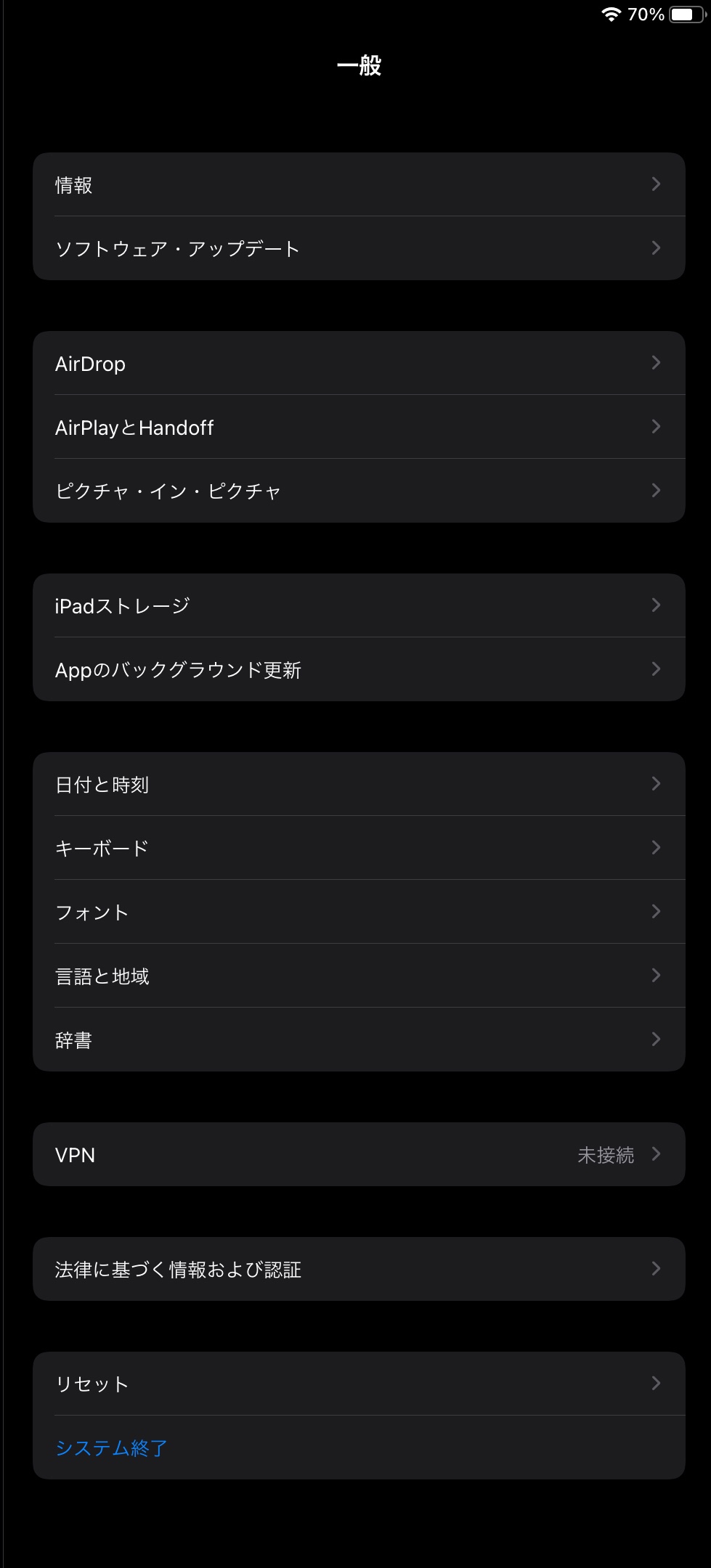Viewport: 711px width, 1568px height.
Task: Open 法律に基づく情報および認証
Action: (x=359, y=1270)
